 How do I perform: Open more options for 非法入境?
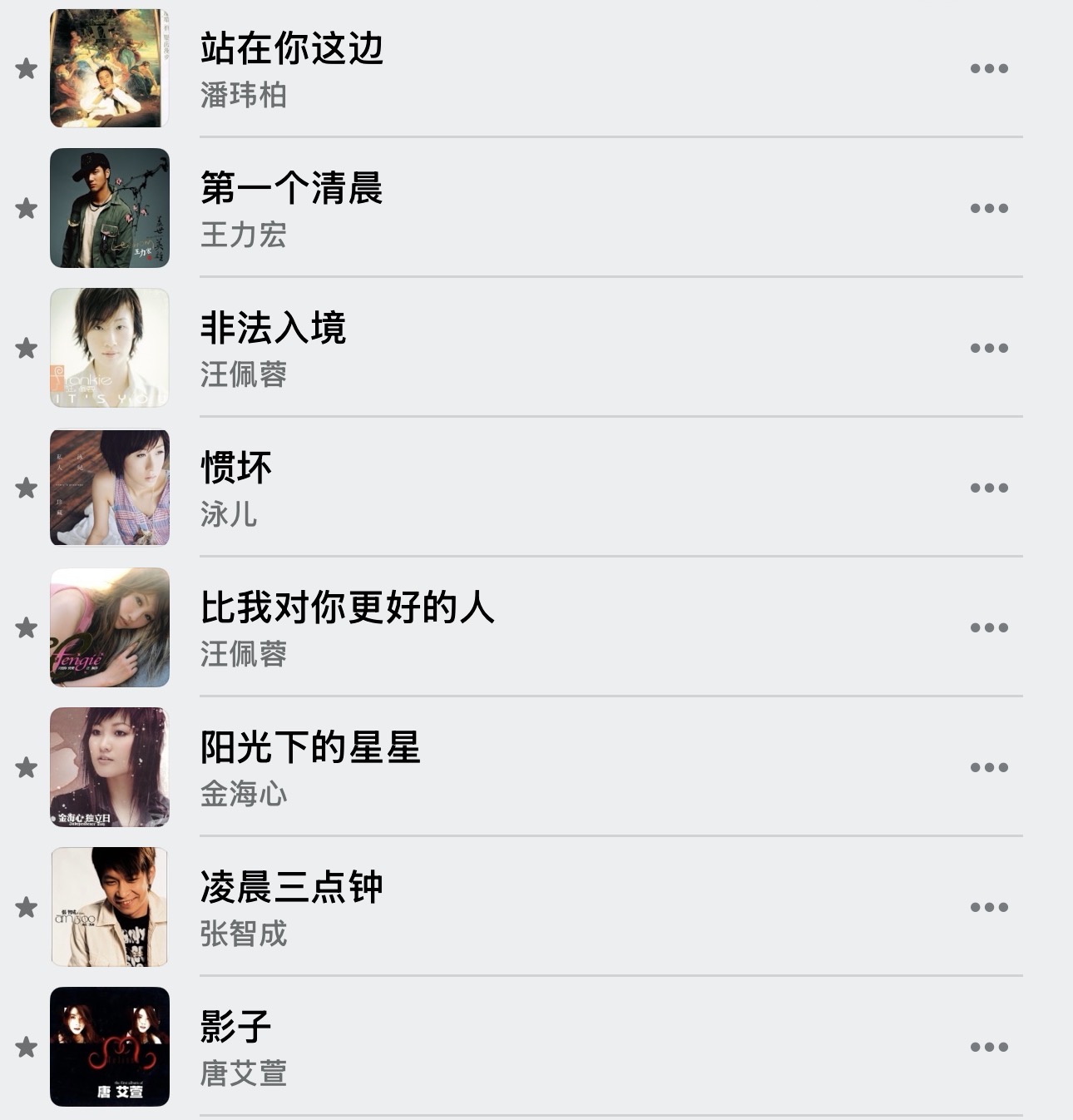point(989,349)
